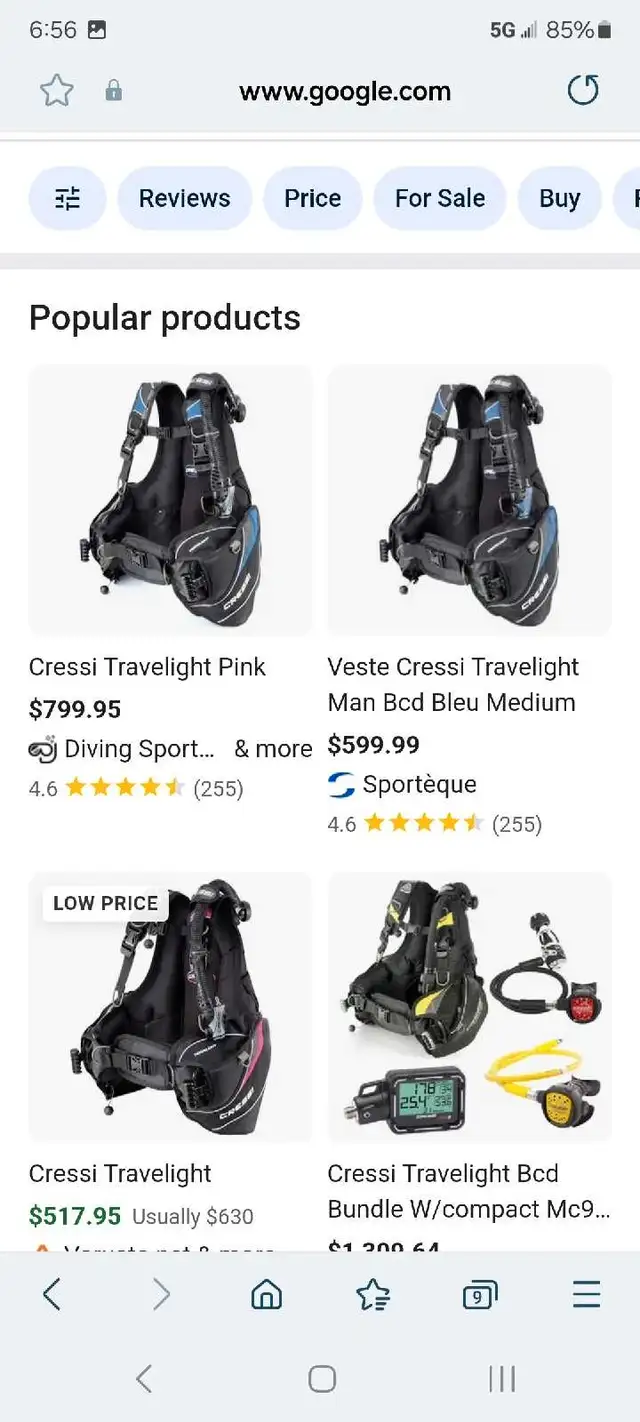Reload the page
This screenshot has width=640, height=1422.
click(582, 91)
